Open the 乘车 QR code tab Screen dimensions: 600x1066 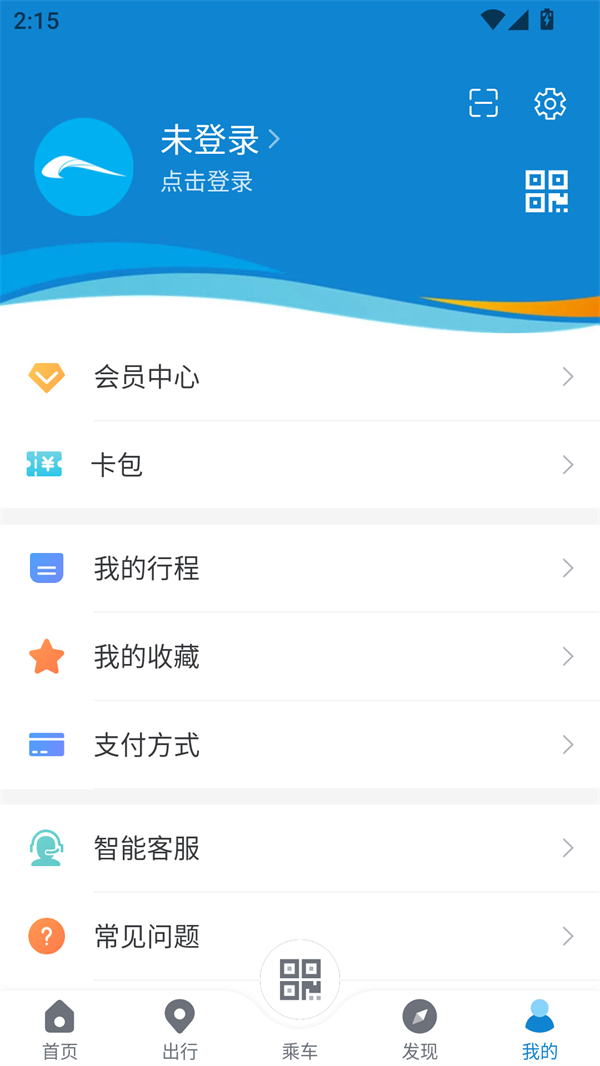(300, 990)
